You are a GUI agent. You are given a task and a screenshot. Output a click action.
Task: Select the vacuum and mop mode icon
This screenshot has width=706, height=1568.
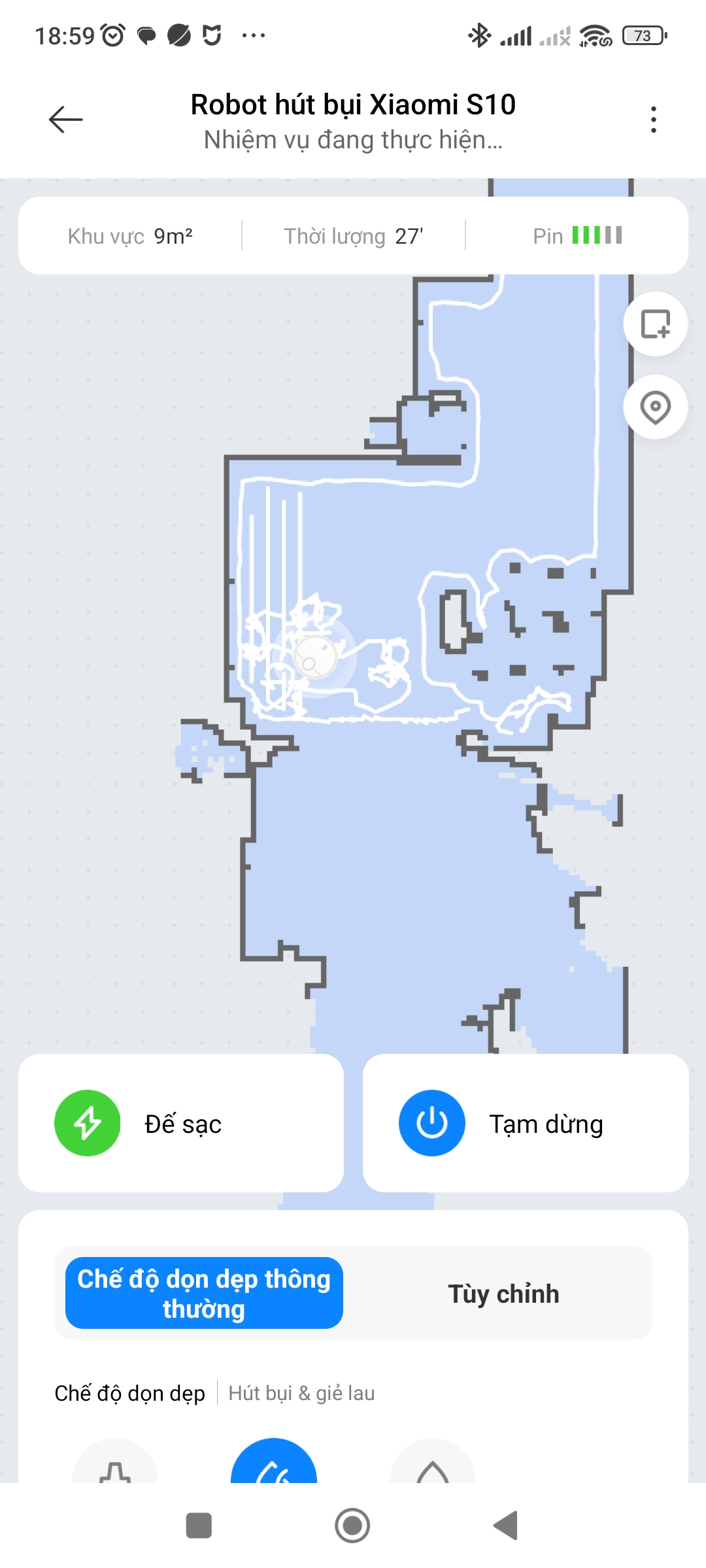(x=274, y=1463)
